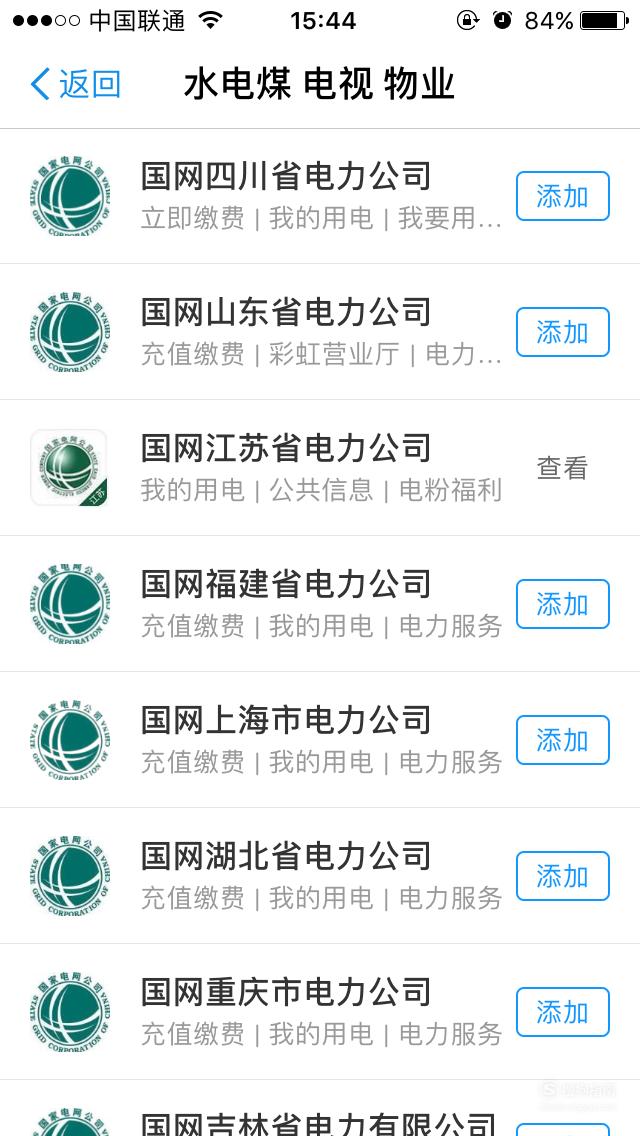Image resolution: width=640 pixels, height=1136 pixels.
Task: Open the 国网四川省电力公司 row
Action: 320,196
